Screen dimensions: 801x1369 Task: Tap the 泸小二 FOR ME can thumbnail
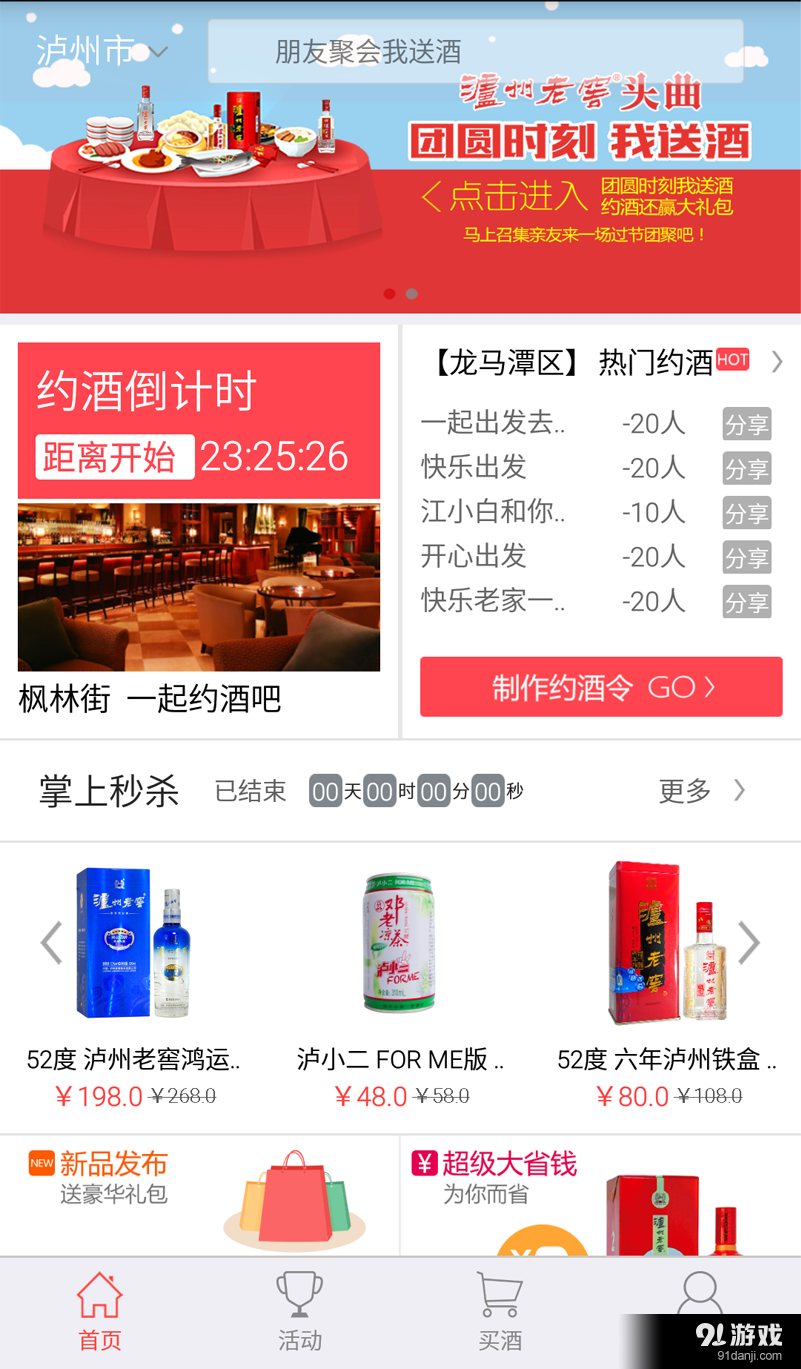pos(399,943)
